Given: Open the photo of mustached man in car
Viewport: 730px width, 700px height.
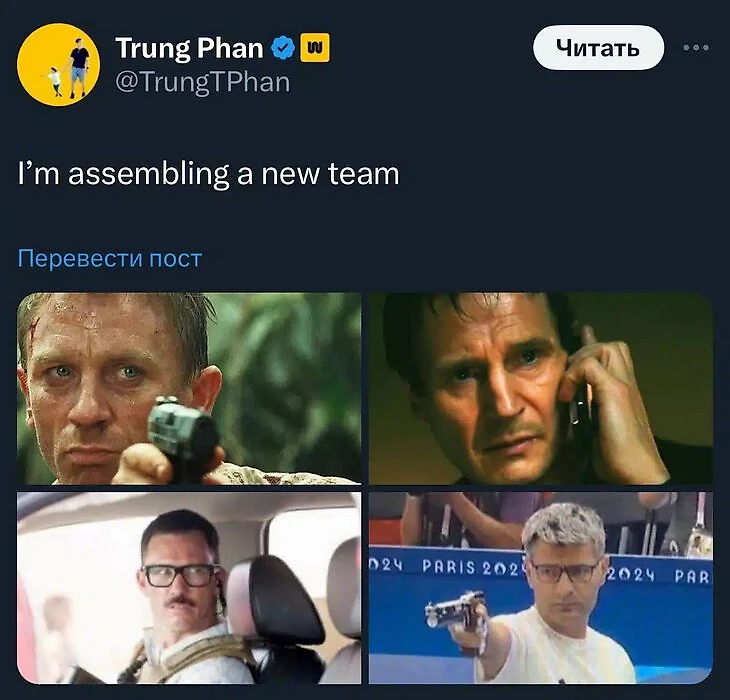Looking at the screenshot, I should (x=189, y=588).
